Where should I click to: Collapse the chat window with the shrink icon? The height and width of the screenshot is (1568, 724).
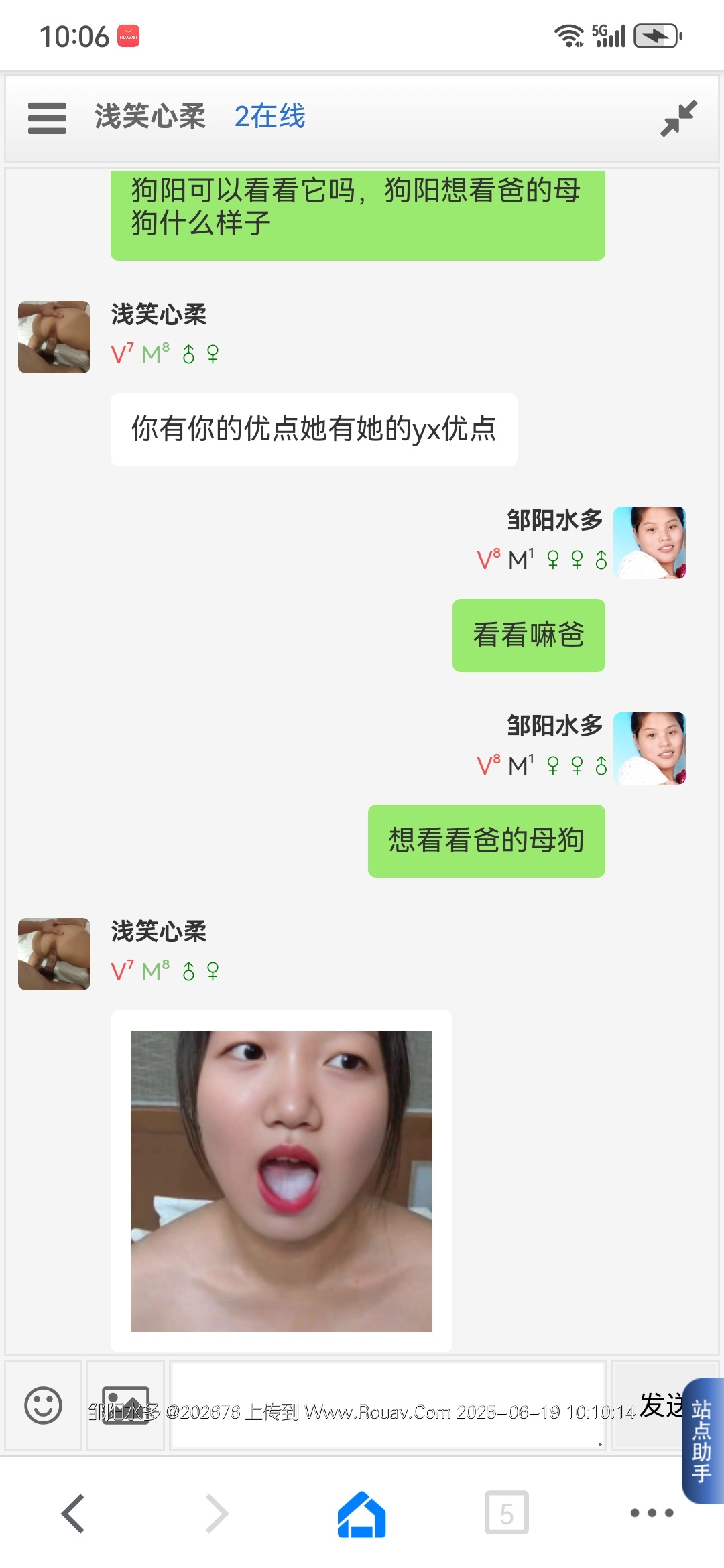point(678,118)
